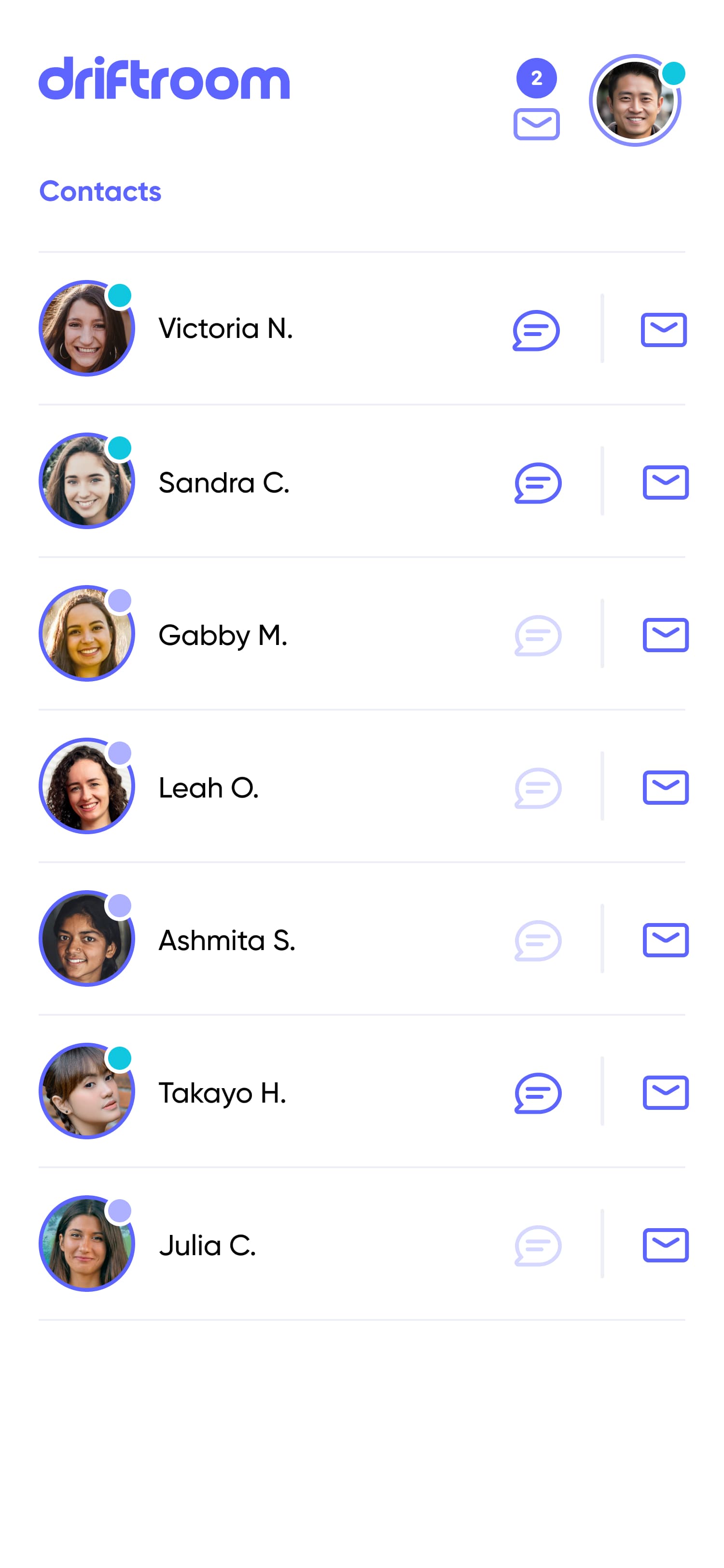Screen dimensions: 724x1568
Task: Tap the envelope icon next to Takayo H.
Action: coord(665,1092)
